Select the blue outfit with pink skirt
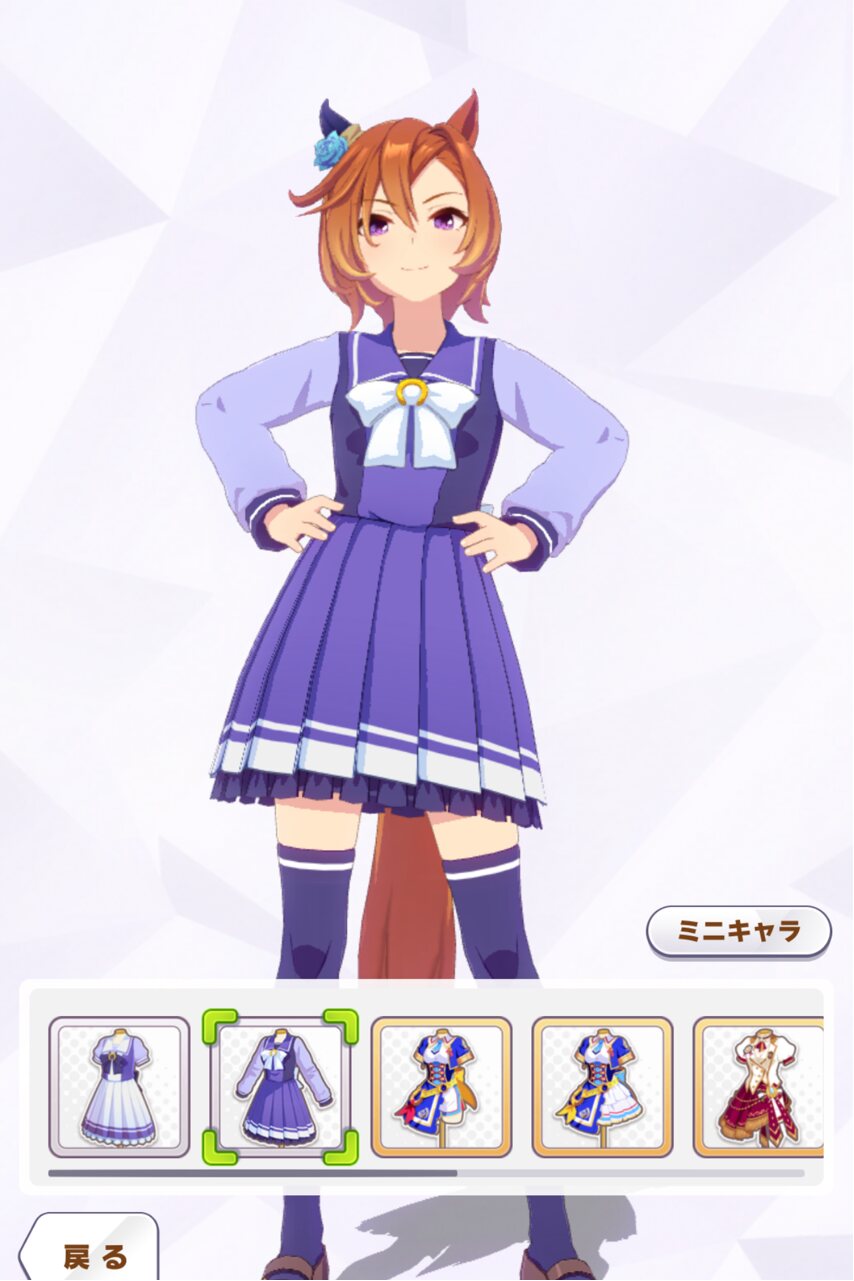 point(602,1087)
